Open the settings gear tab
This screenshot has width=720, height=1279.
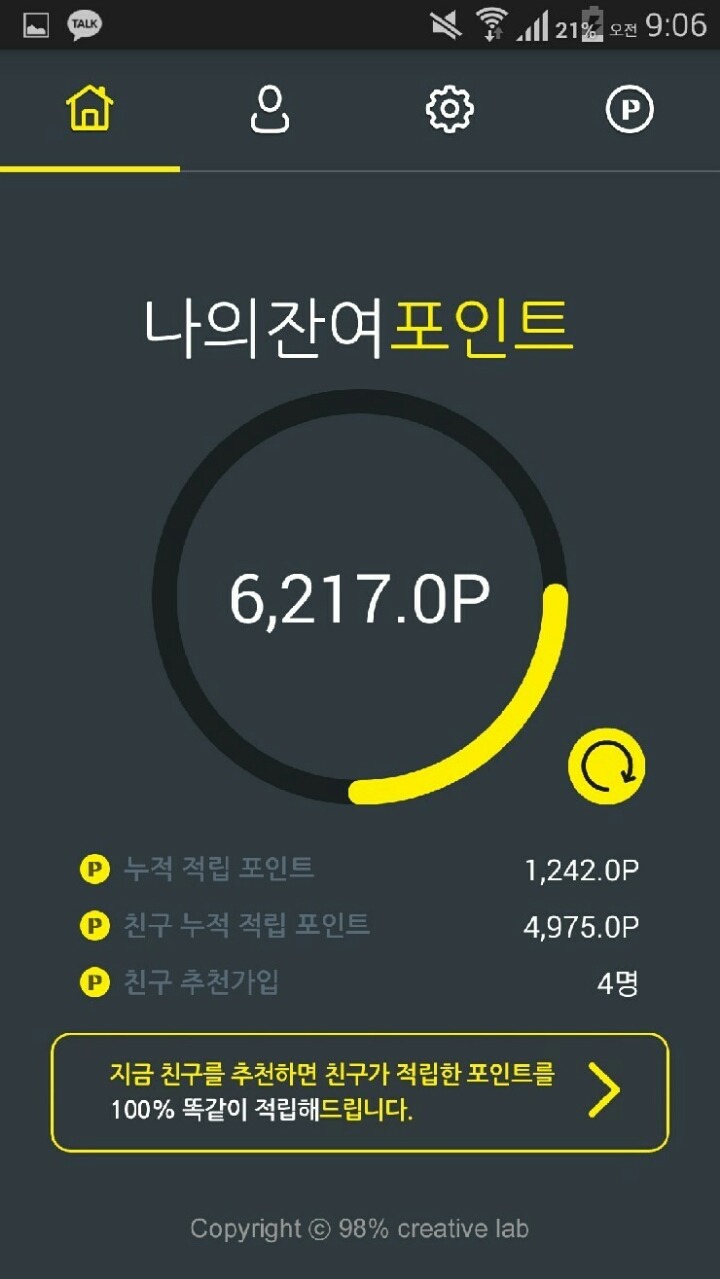450,109
